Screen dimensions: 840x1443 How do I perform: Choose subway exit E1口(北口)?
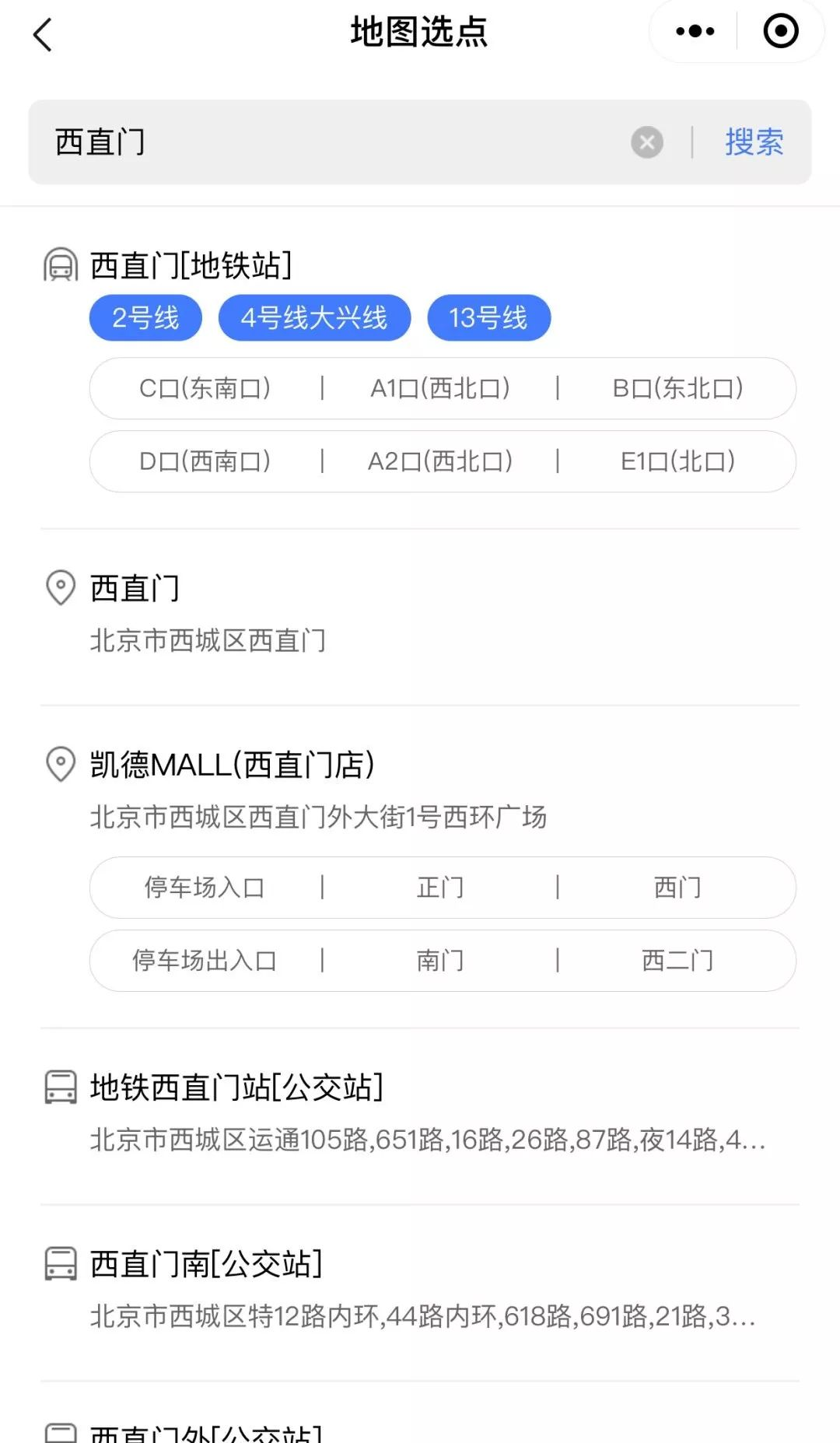point(677,461)
